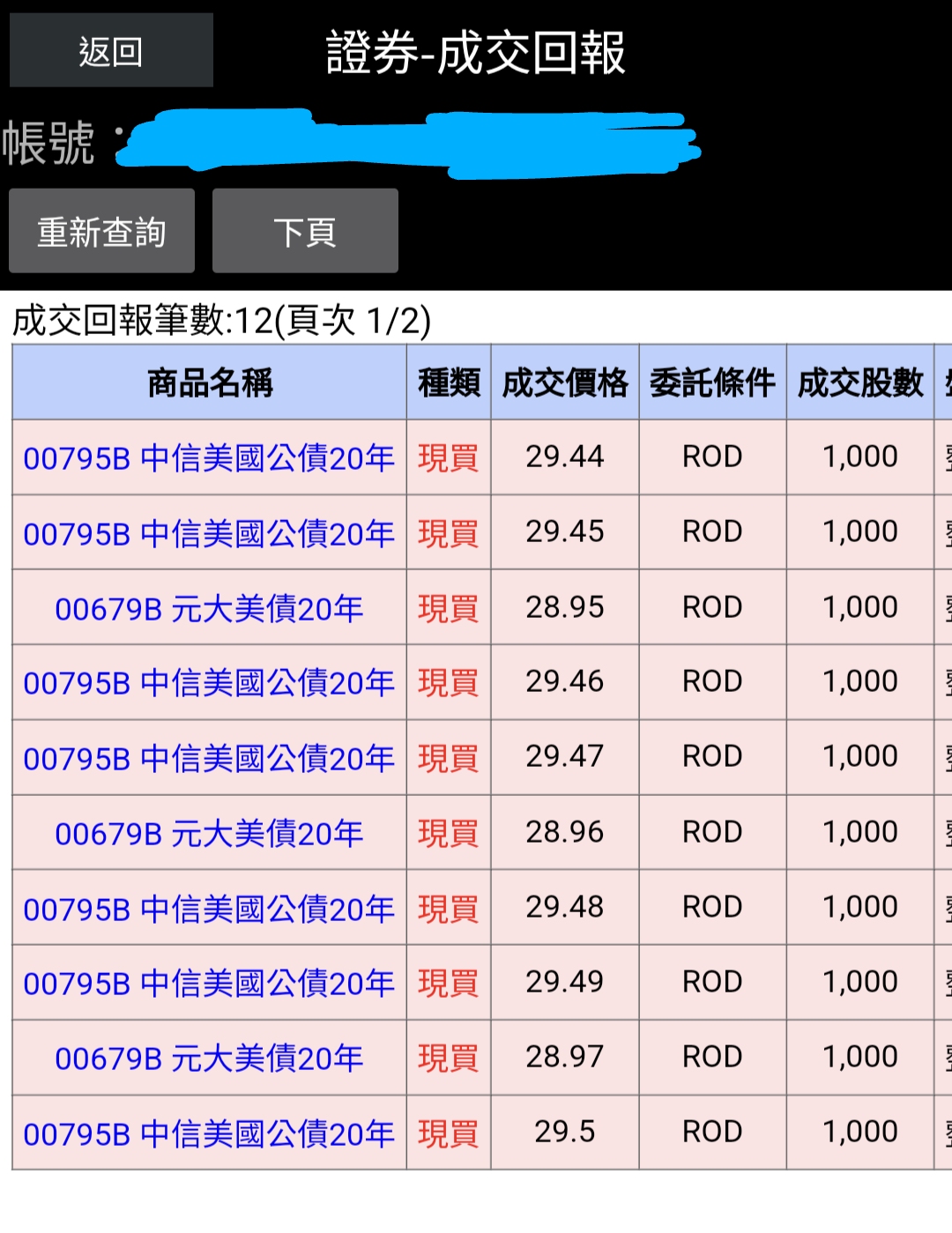Image resolution: width=952 pixels, height=1233 pixels.
Task: Open the 00679B 元大美債20年 at 28.95
Action: (x=208, y=607)
